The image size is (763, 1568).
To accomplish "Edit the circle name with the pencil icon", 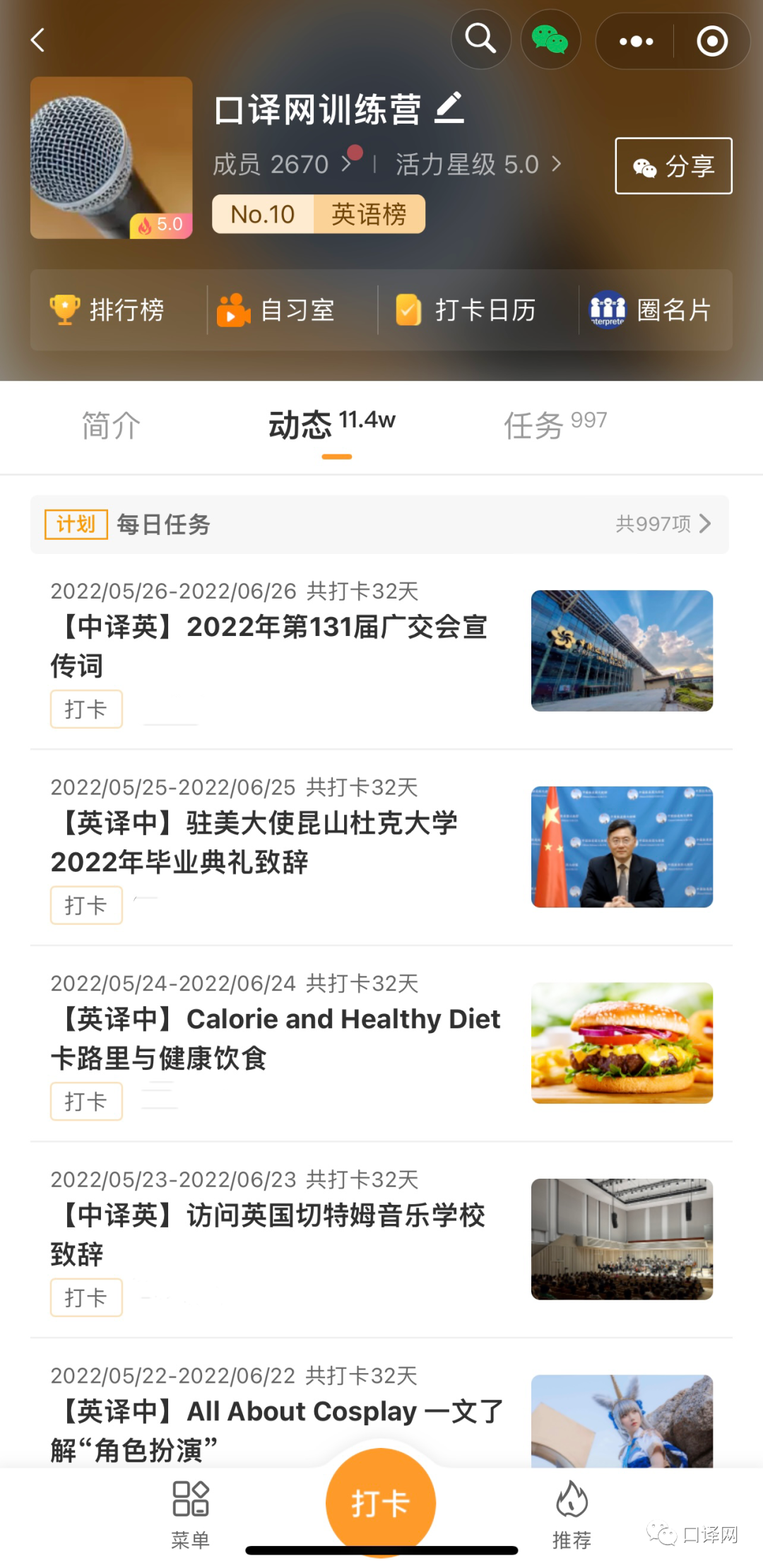I will tap(449, 108).
